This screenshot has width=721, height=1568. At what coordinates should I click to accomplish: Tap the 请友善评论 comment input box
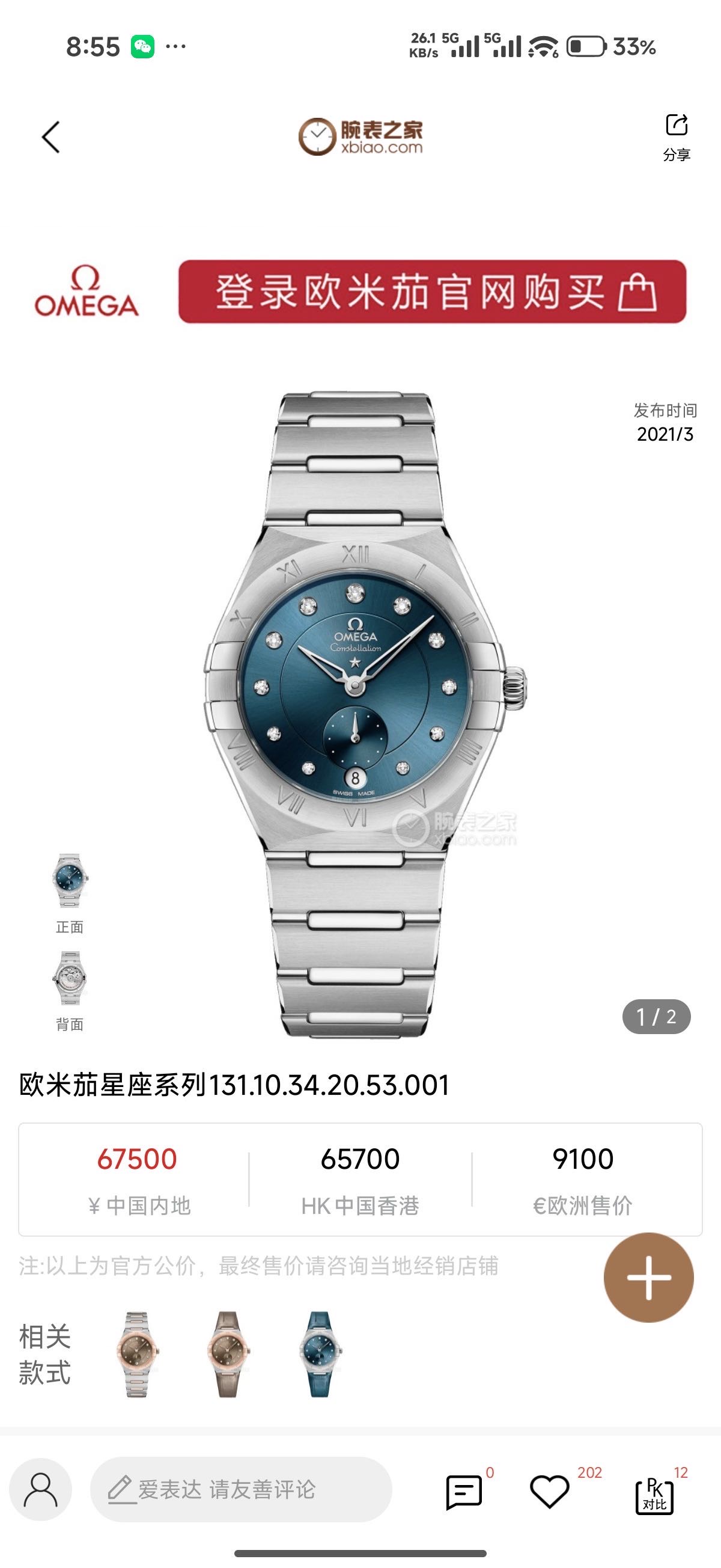click(x=241, y=1489)
